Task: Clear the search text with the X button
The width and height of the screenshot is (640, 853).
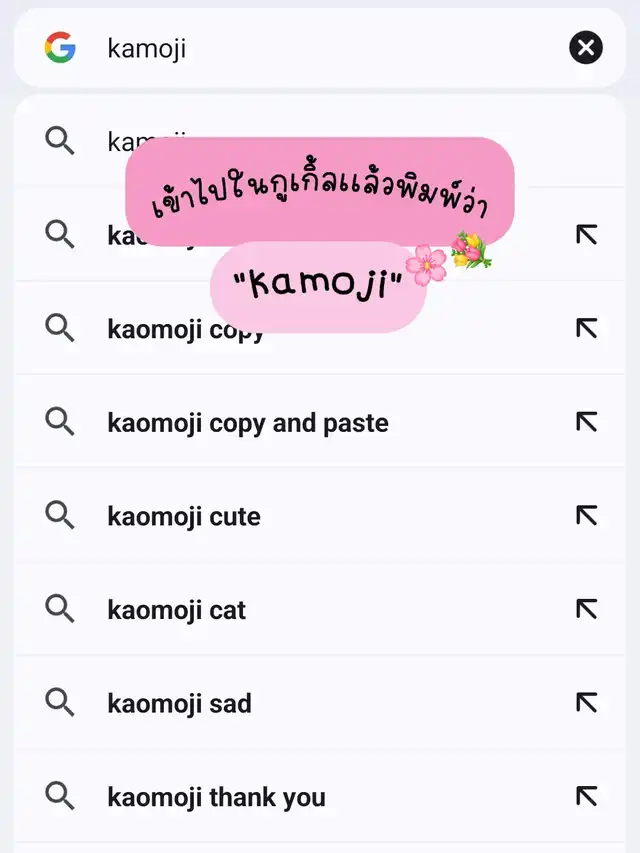Action: (x=586, y=48)
